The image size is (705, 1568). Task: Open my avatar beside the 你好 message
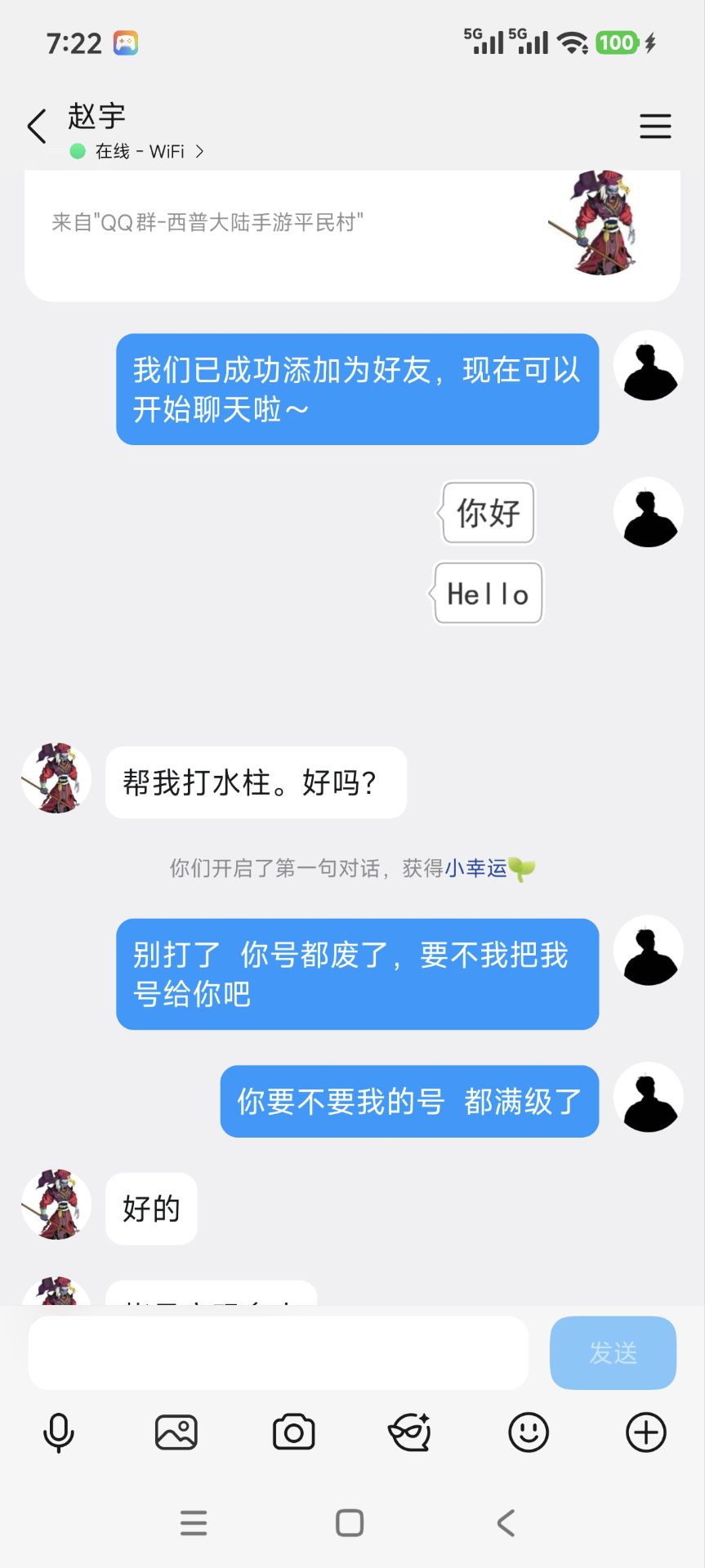click(649, 512)
